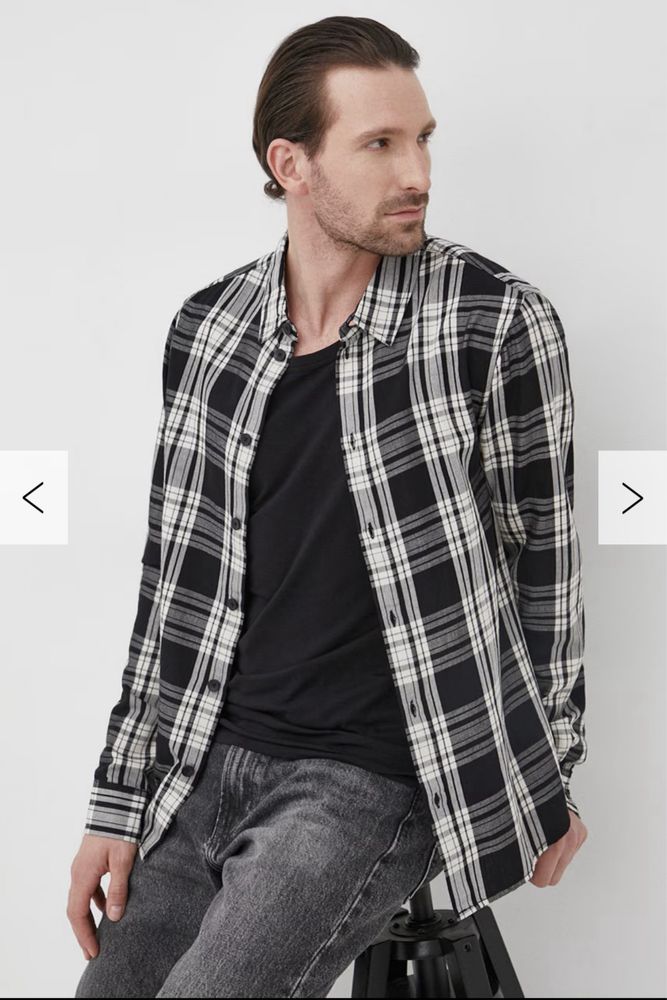Go to the next product photo
The height and width of the screenshot is (1000, 667).
click(632, 497)
